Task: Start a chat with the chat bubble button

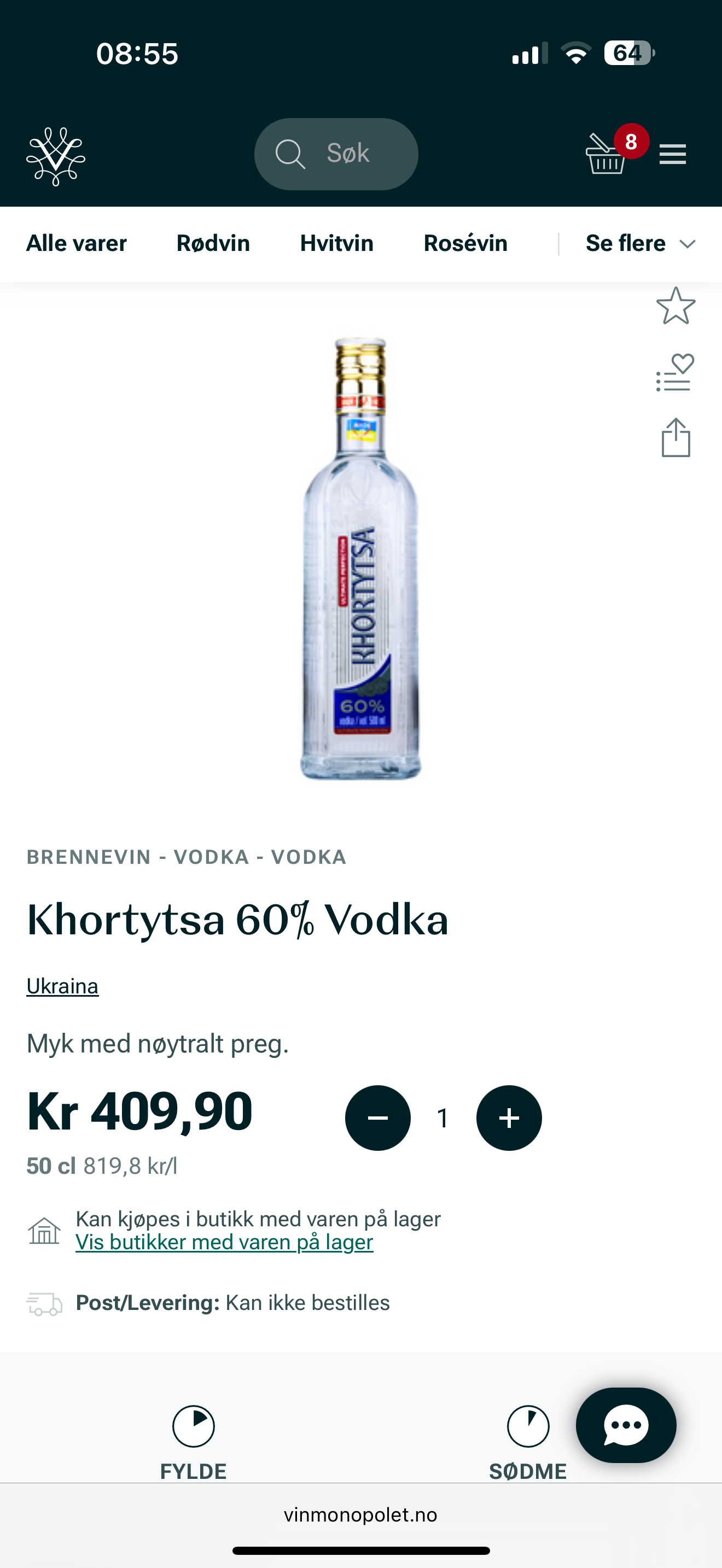Action: coord(626,1425)
